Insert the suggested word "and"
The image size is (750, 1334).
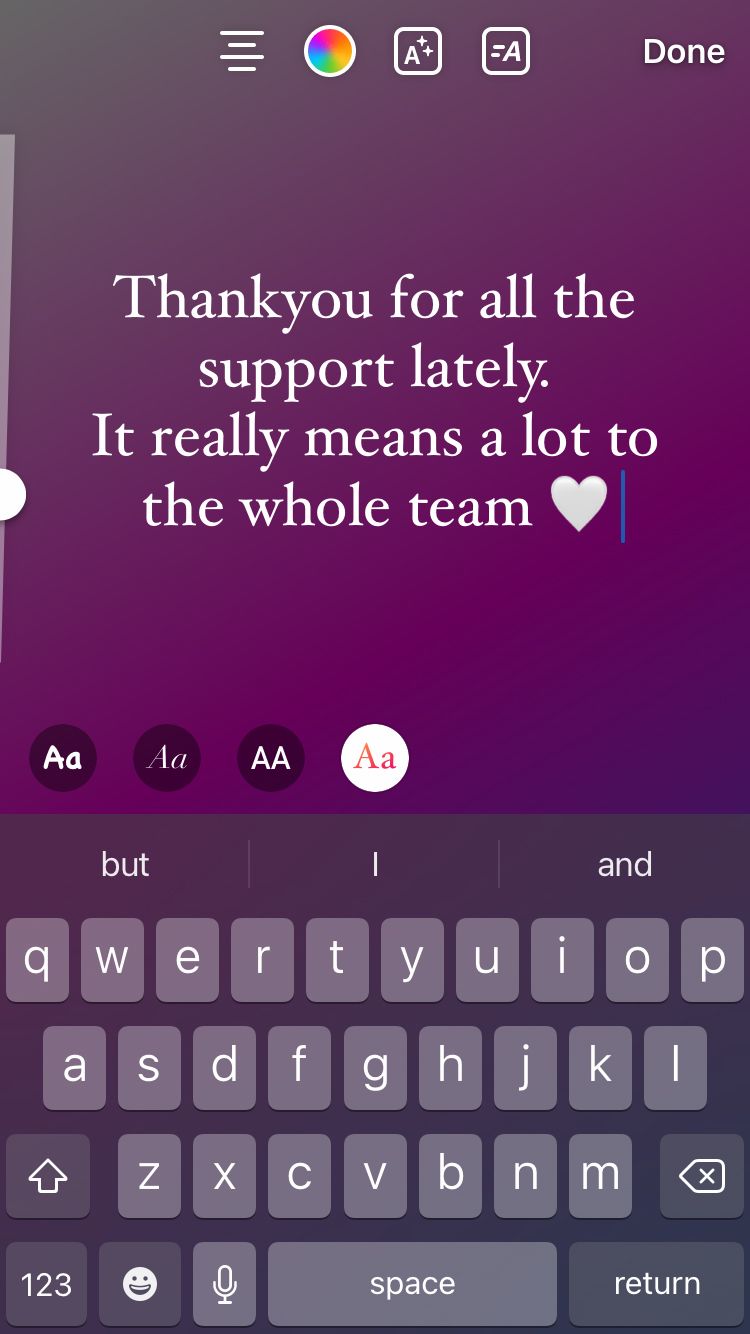[625, 864]
